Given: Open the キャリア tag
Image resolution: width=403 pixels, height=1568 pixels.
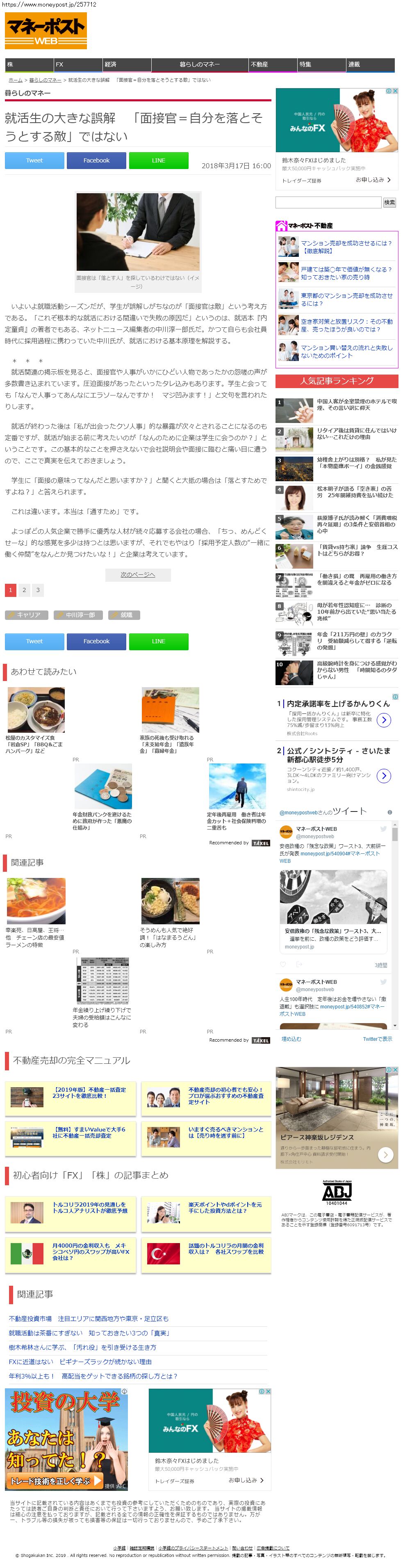Looking at the screenshot, I should click(27, 615).
